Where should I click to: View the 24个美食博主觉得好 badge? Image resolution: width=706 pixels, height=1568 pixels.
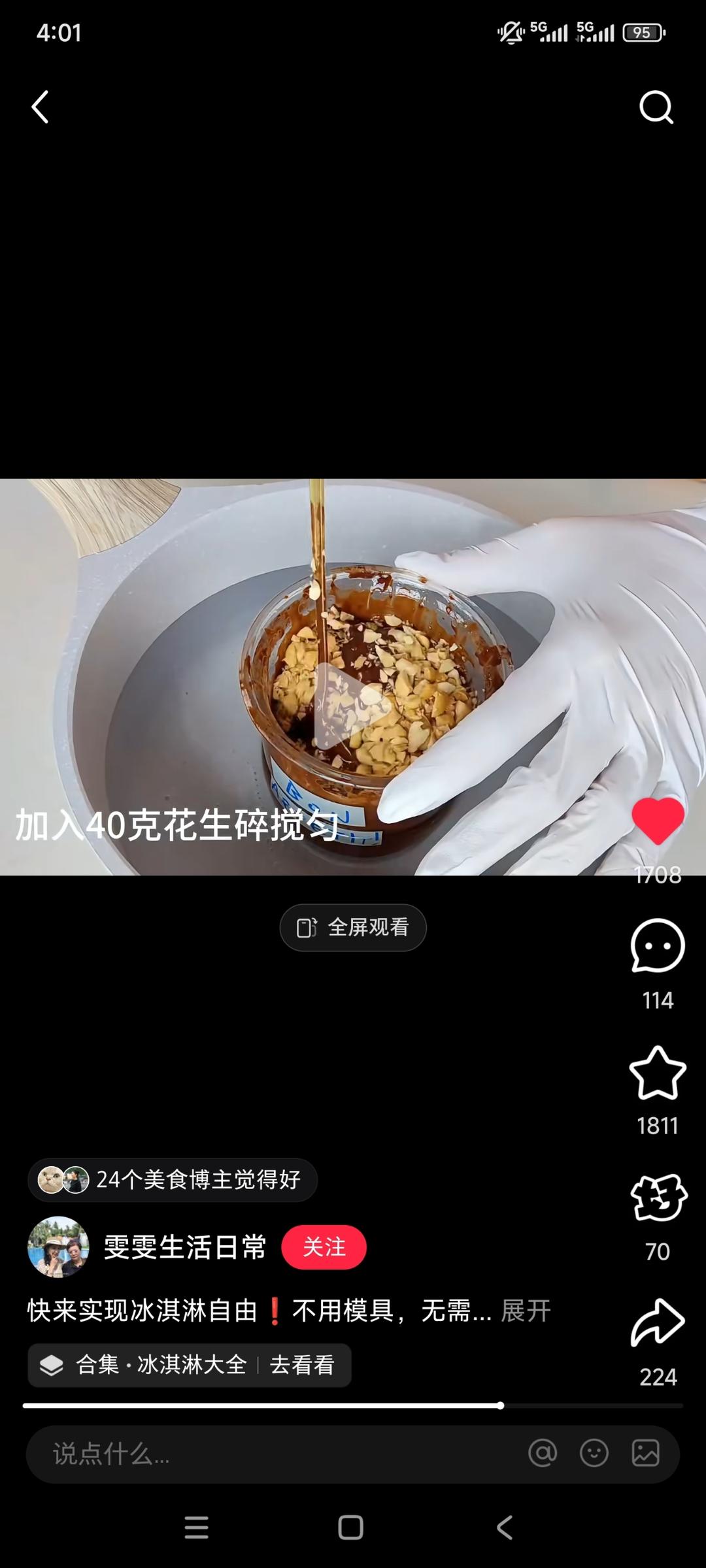pyautogui.click(x=173, y=1180)
